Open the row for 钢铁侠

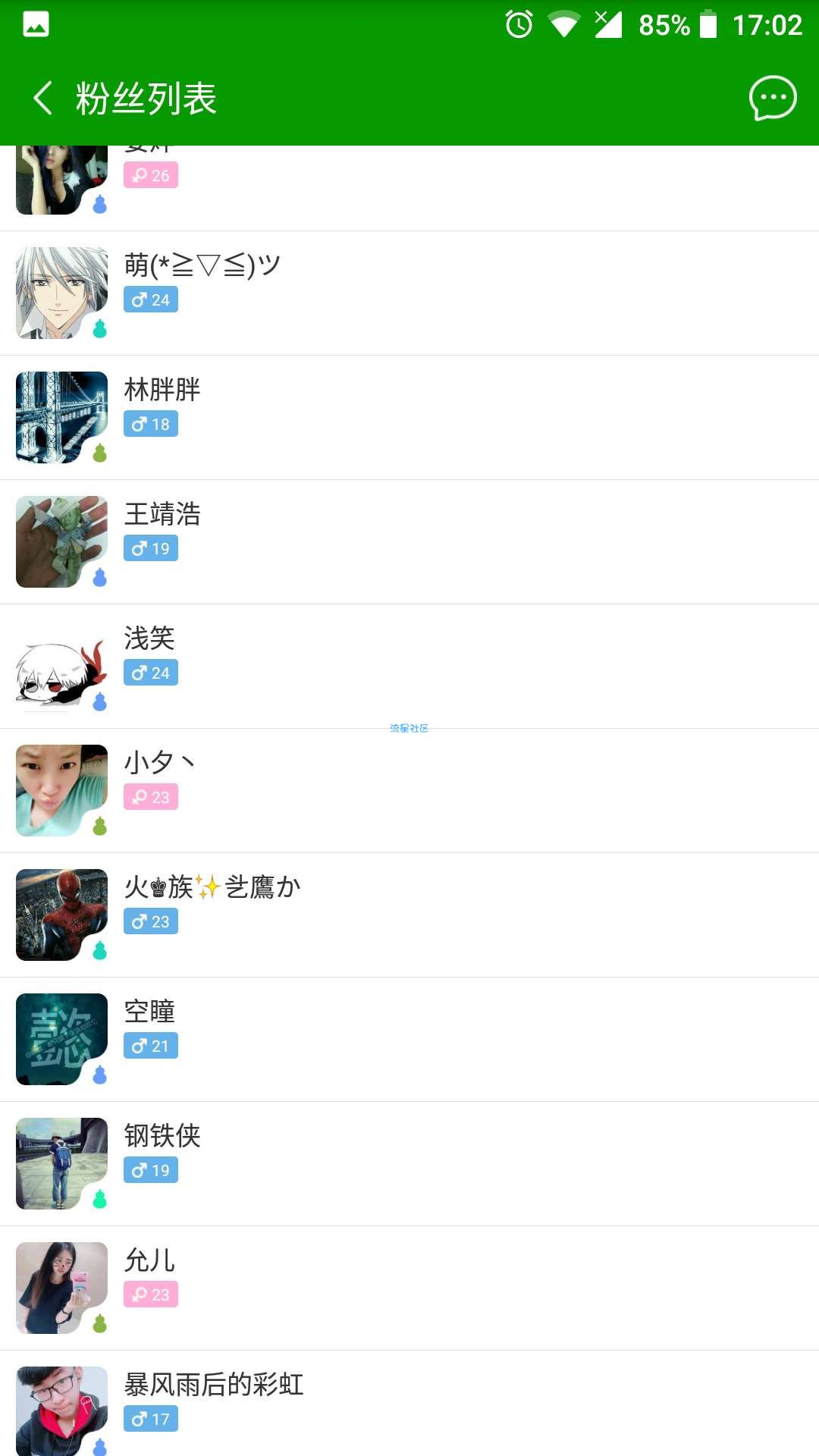point(409,1163)
